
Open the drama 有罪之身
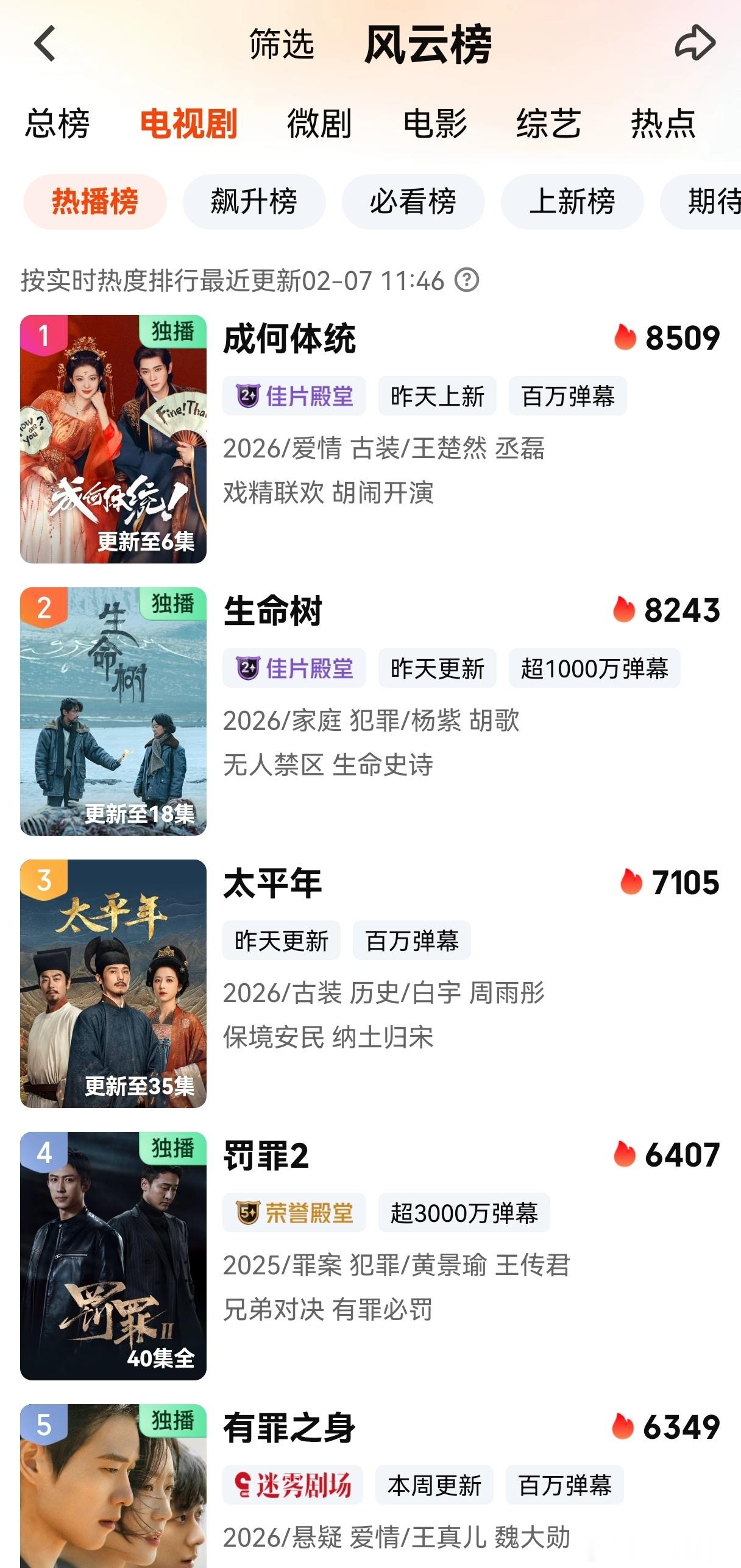(289, 1428)
